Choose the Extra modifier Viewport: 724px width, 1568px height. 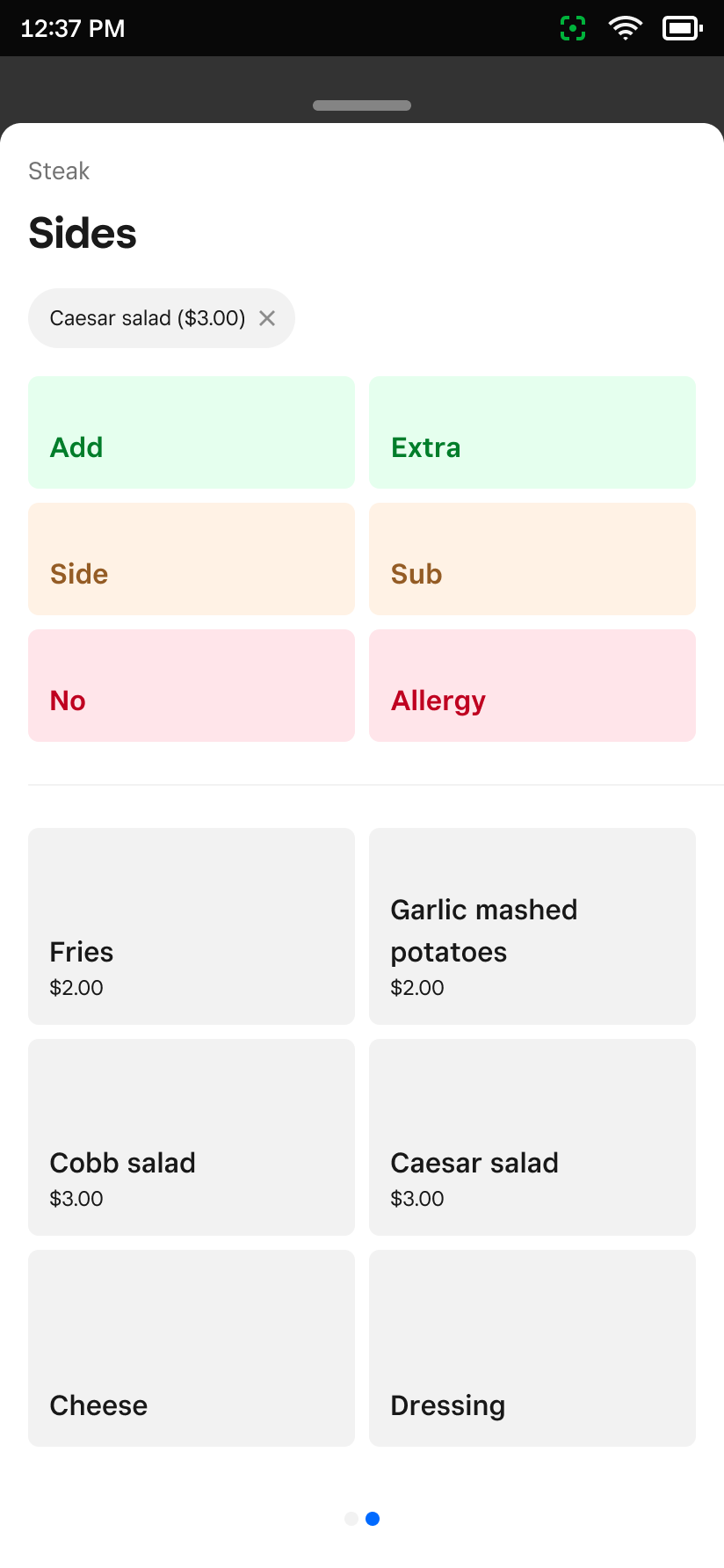[532, 432]
